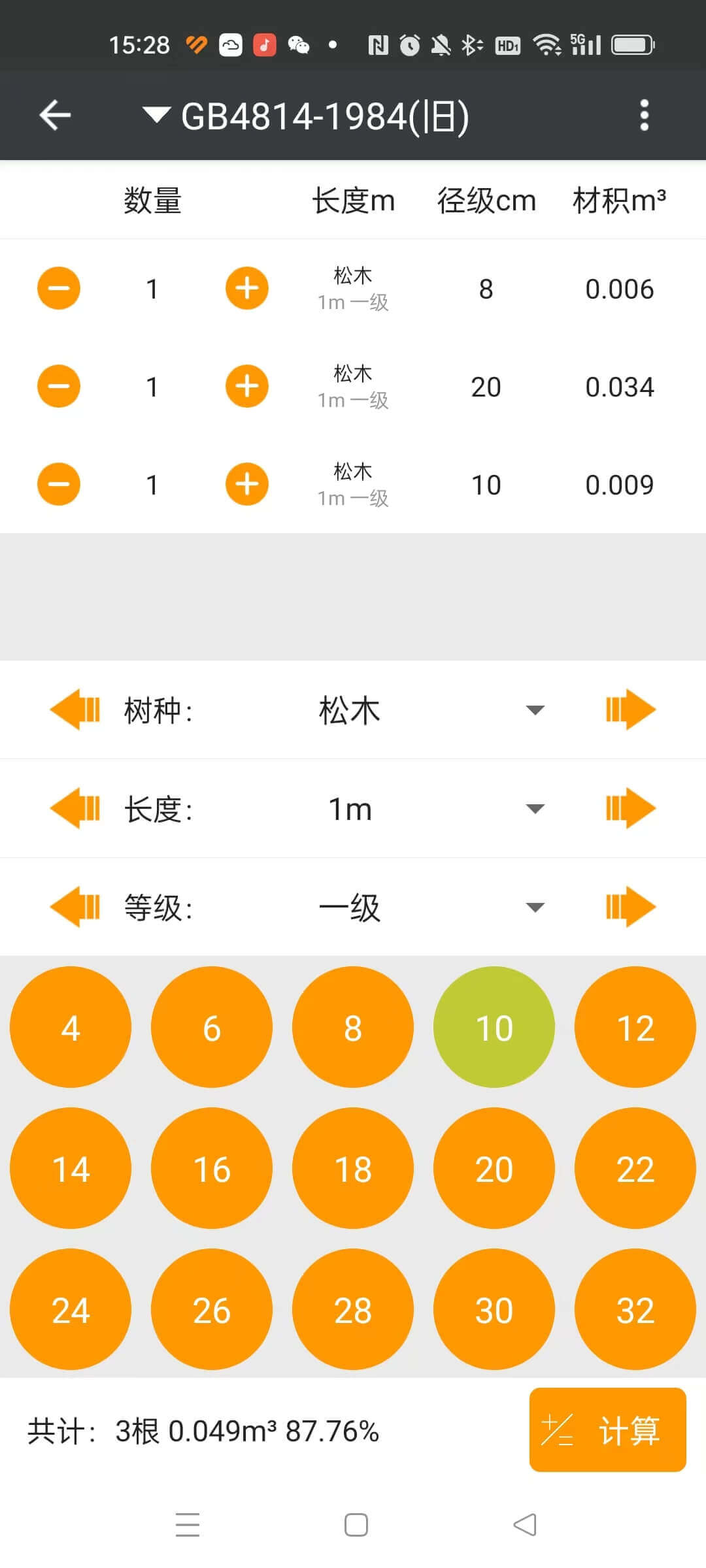
Task: Decrease quantity for the 10 cm row
Action: [x=59, y=484]
